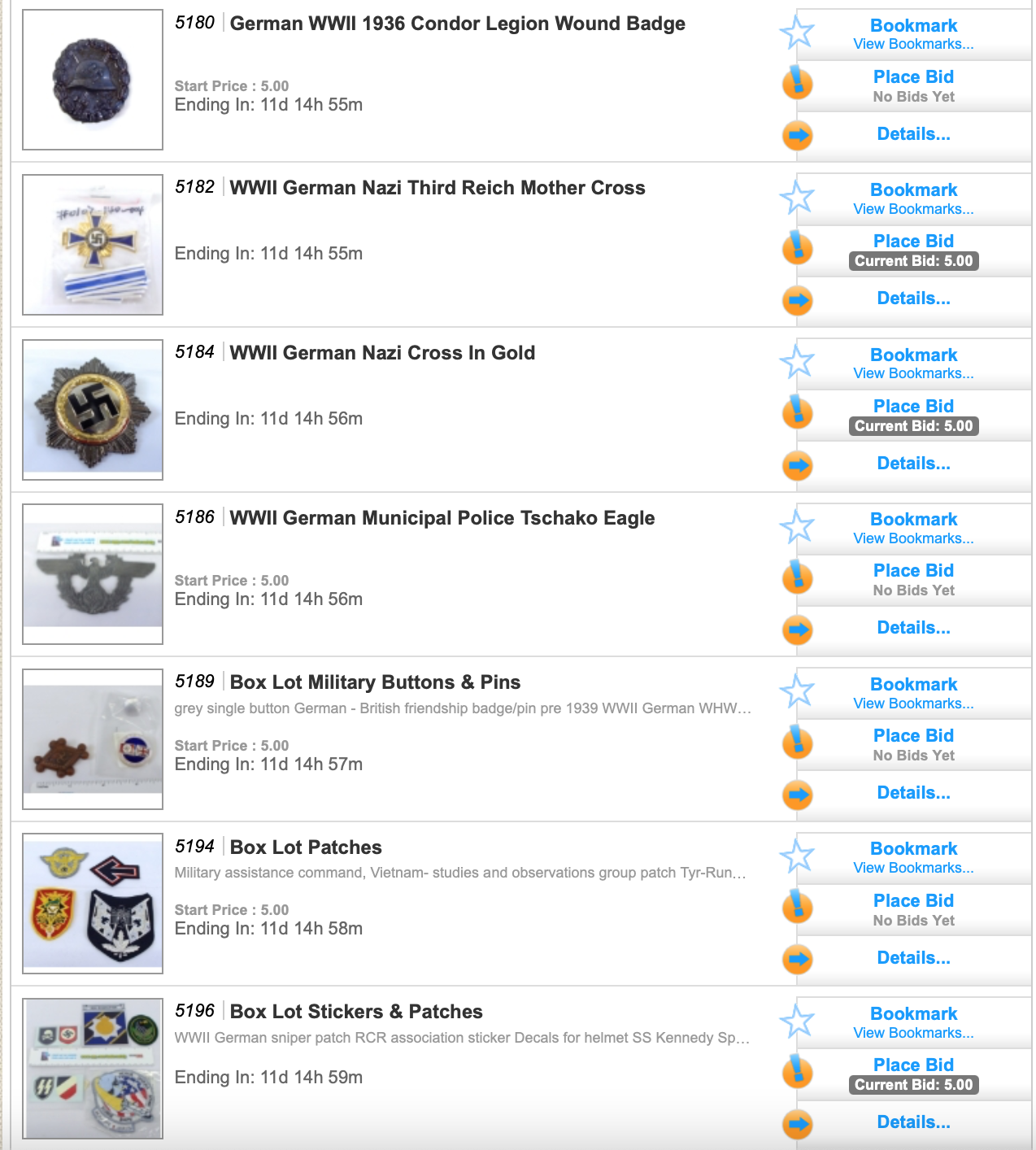Bookmark lot 5184 Cross In Gold
Screen dimensions: 1036x1150
(913, 355)
